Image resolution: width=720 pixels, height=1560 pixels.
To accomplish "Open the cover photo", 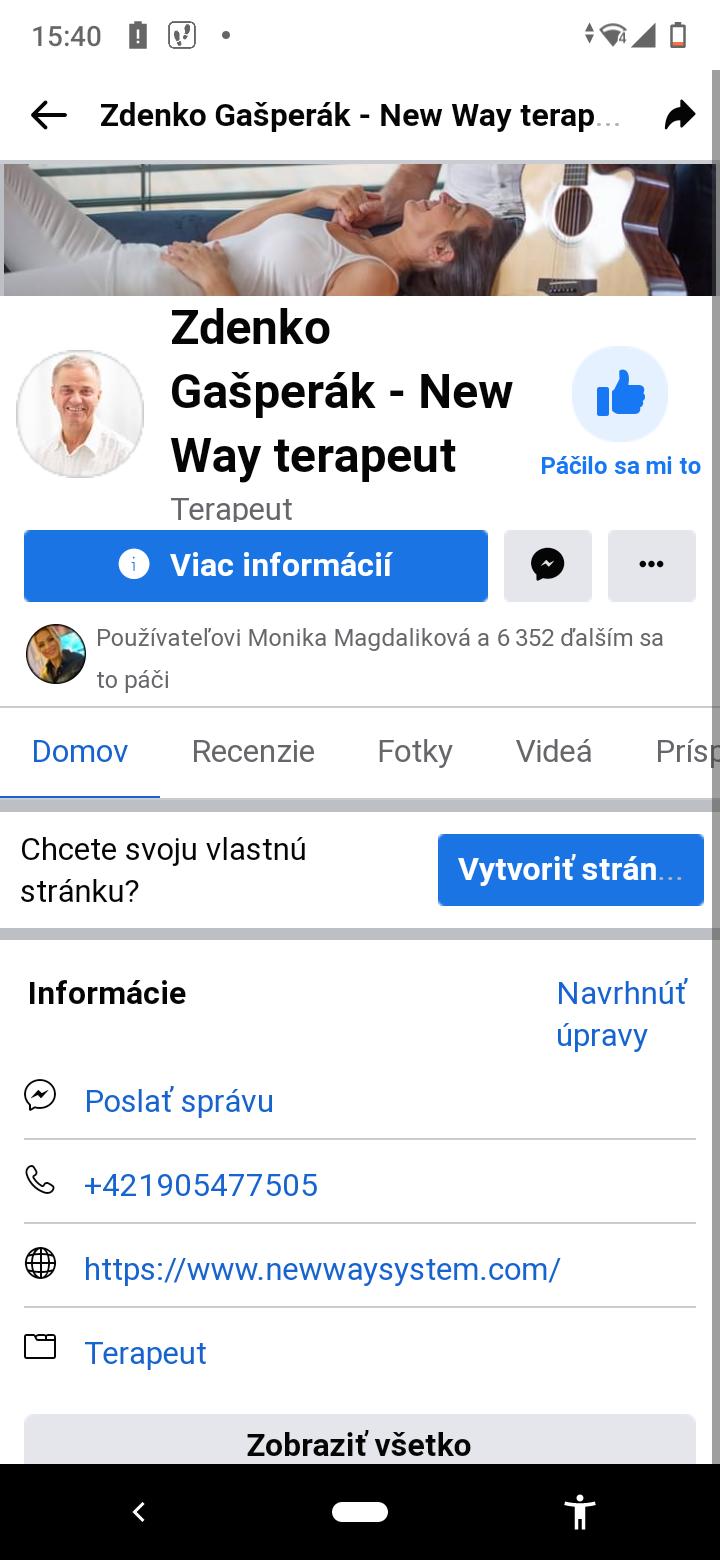I will [360, 230].
